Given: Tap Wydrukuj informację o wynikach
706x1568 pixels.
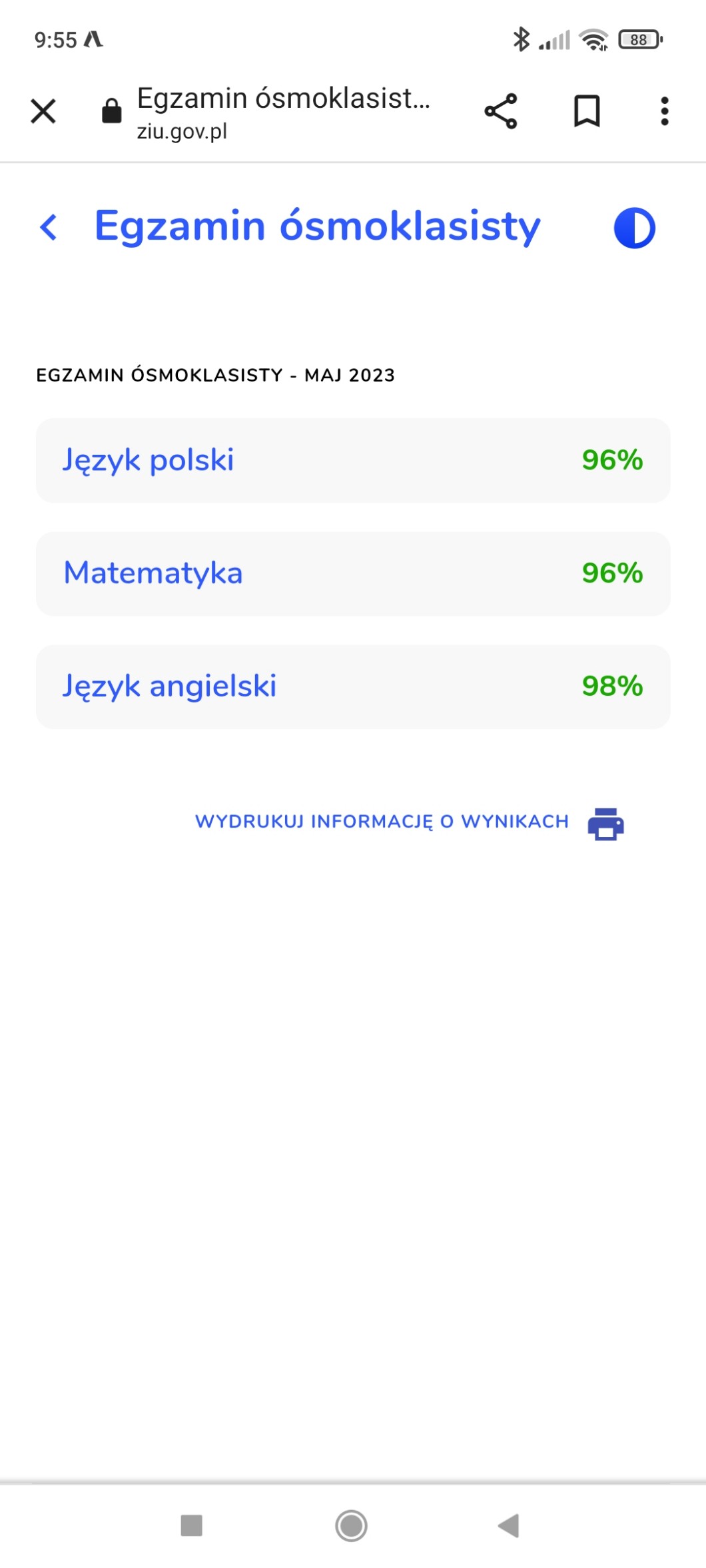Looking at the screenshot, I should [x=409, y=823].
